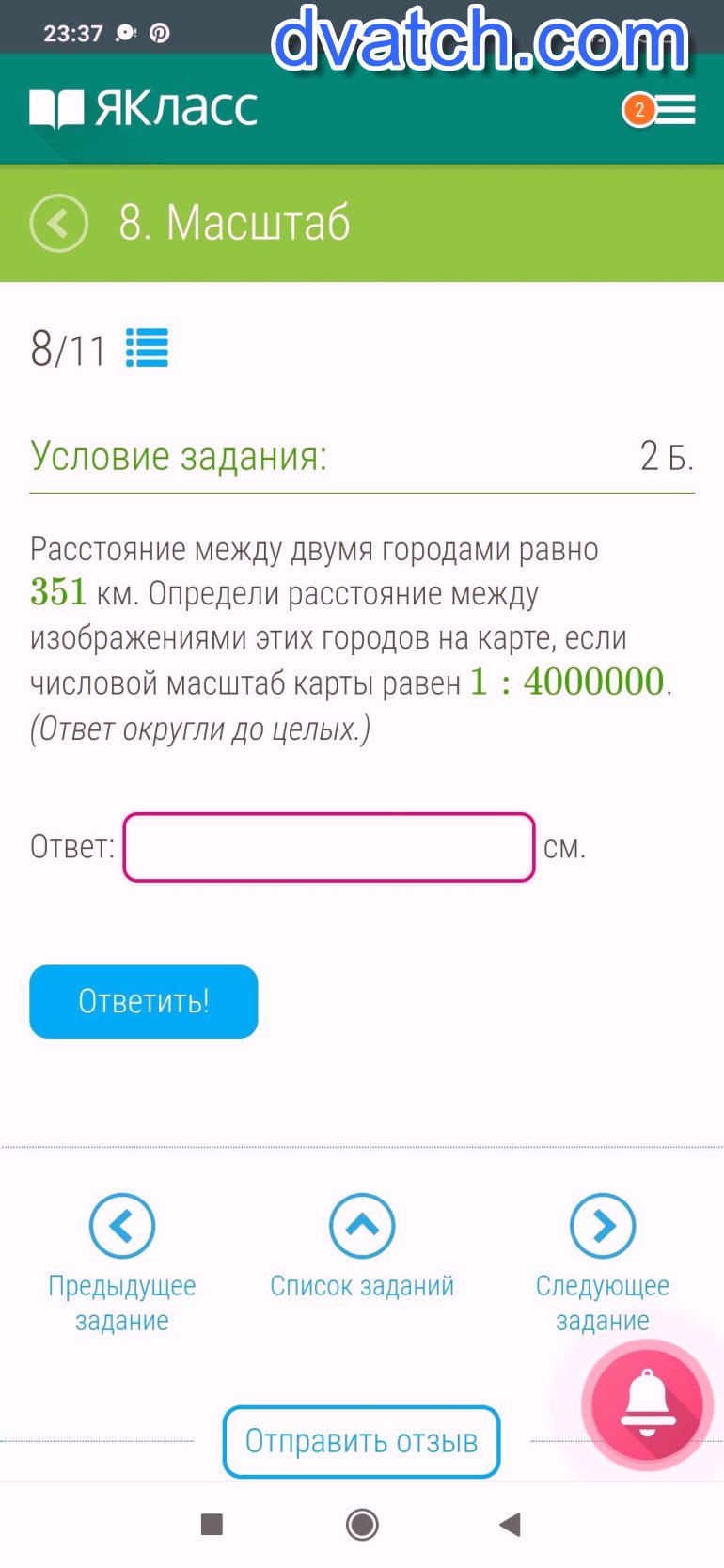The width and height of the screenshot is (724, 1568).
Task: Go back from the Масштаб topic
Action: (58, 223)
